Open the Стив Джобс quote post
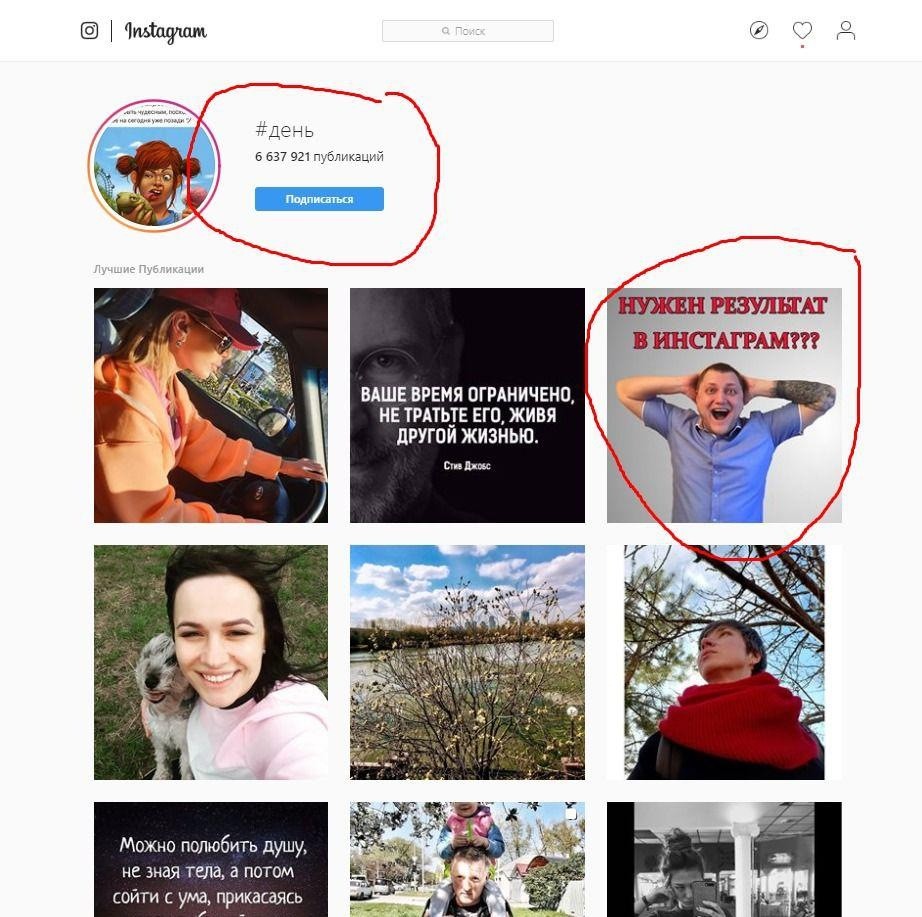Viewport: 922px width, 917px height. click(467, 405)
